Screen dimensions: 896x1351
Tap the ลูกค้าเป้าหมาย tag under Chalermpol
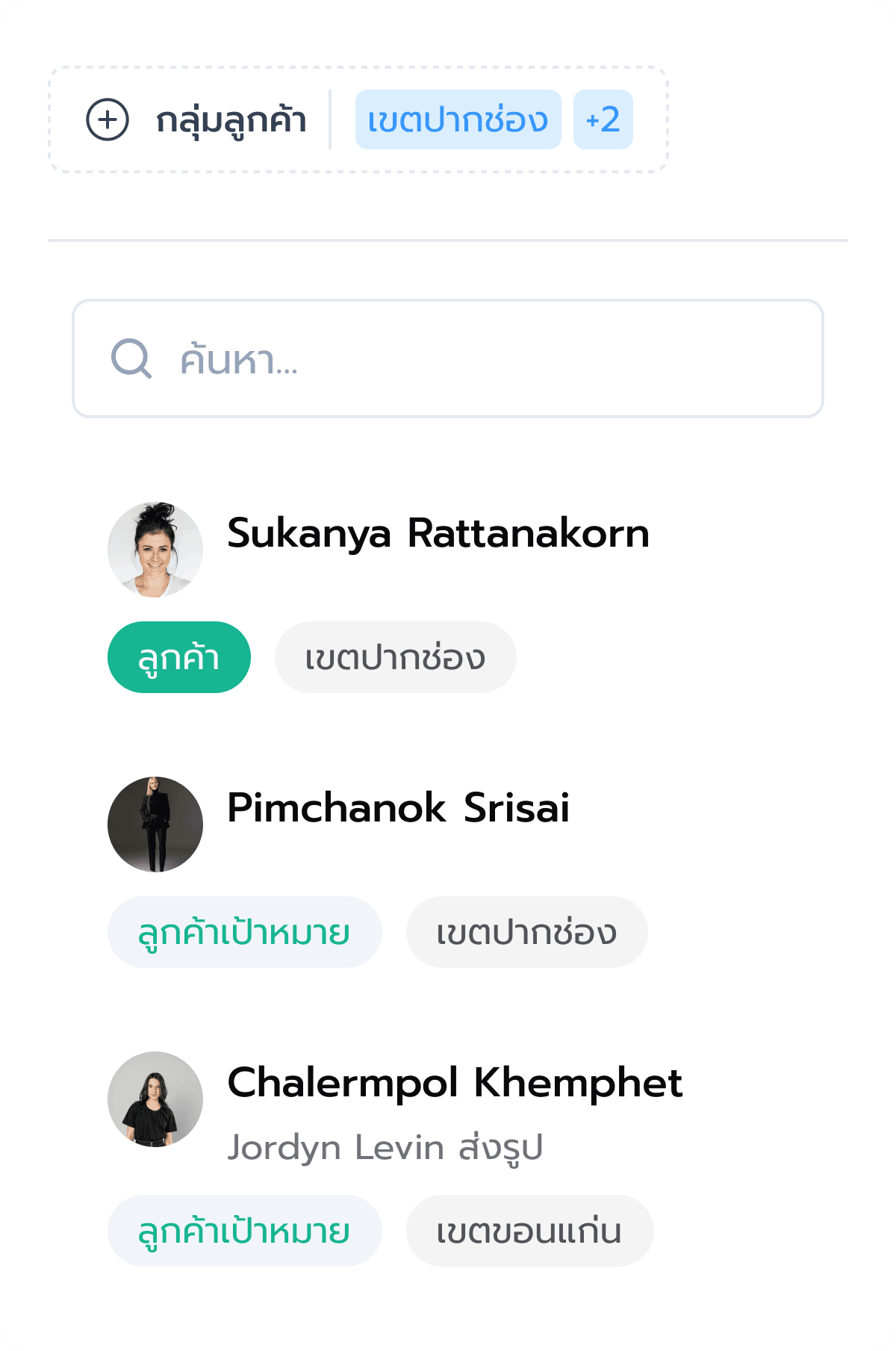(x=244, y=1231)
